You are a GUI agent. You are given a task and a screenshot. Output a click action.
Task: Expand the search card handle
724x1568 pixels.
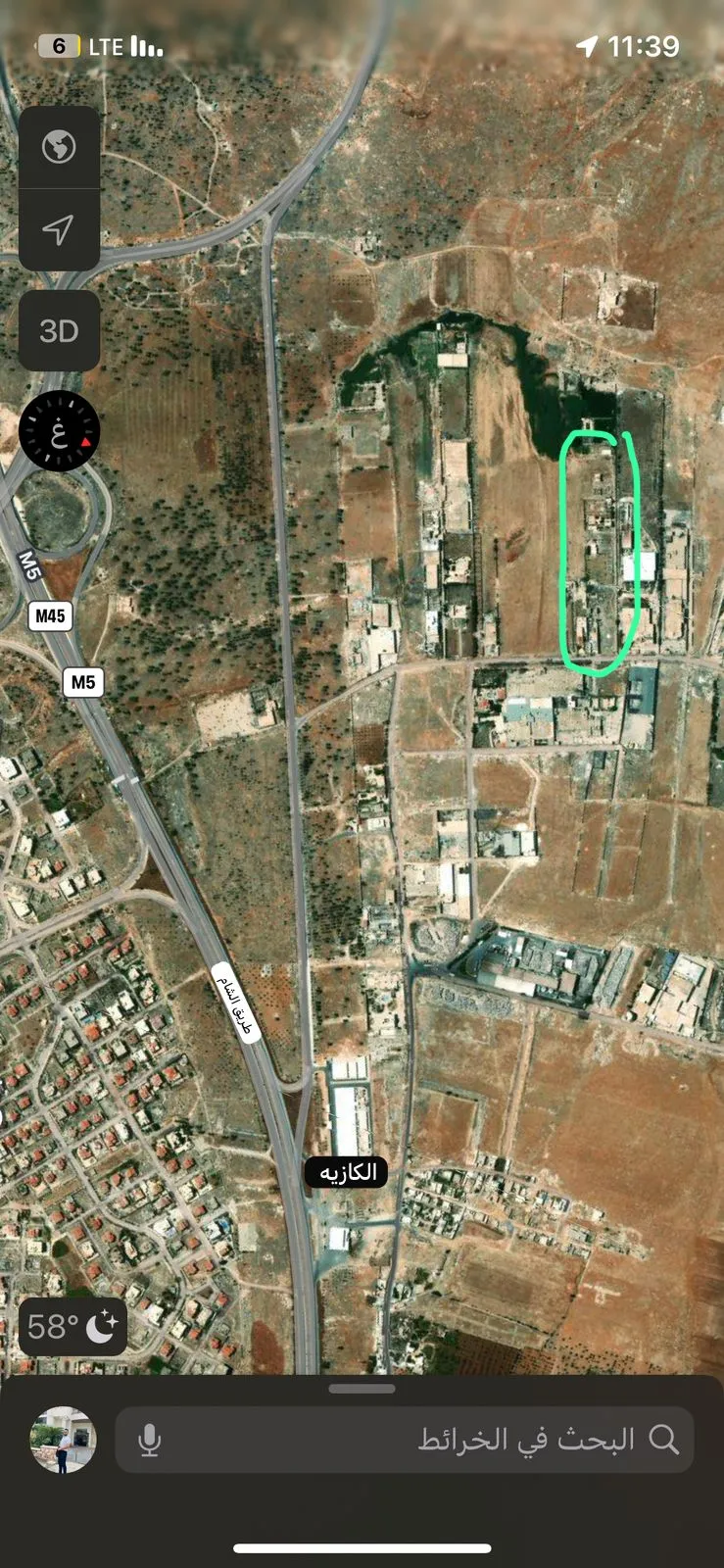[362, 1389]
